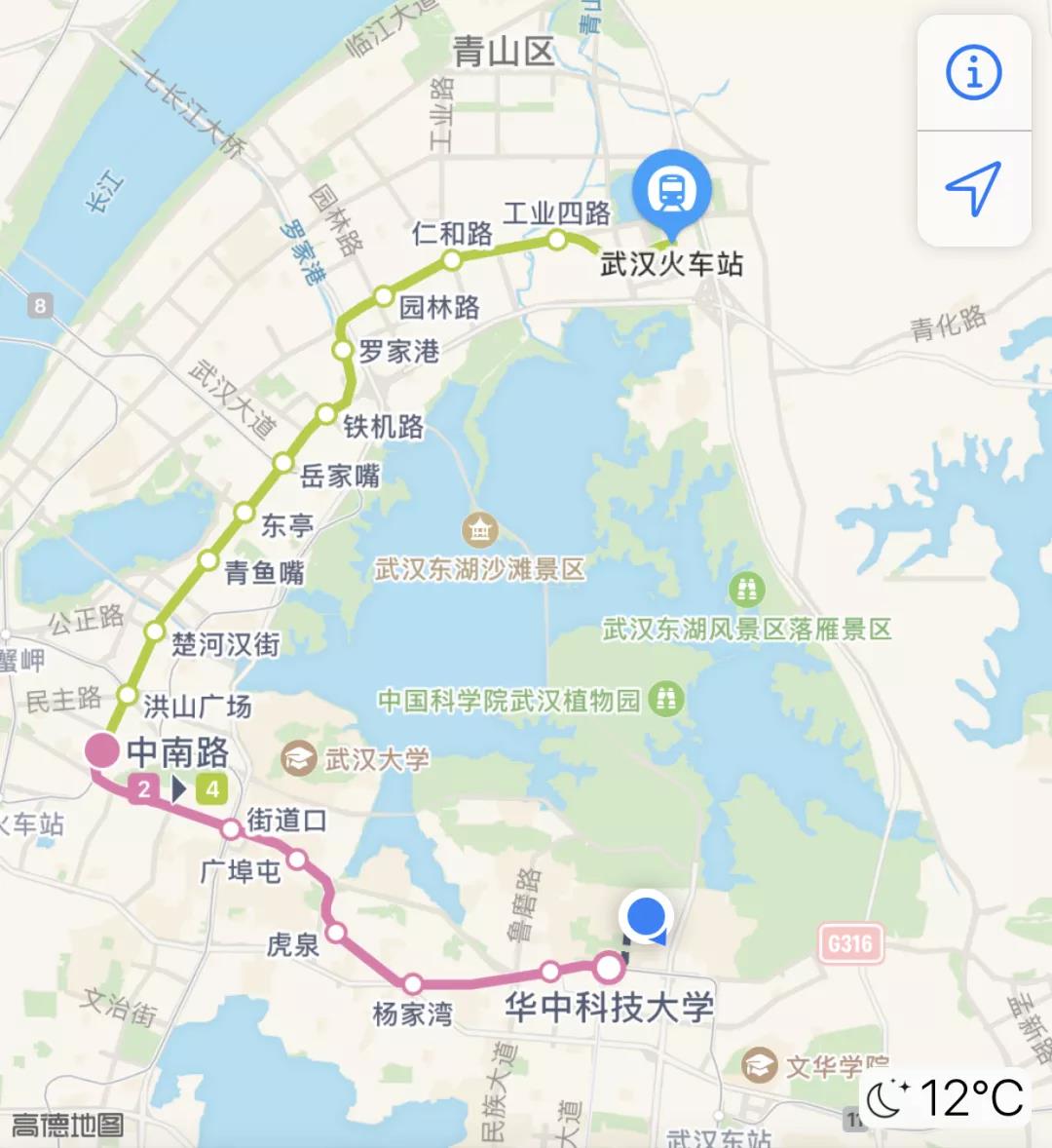Viewport: 1052px width, 1148px height.
Task: Select the 武汉火车站 train station pin
Action: tap(671, 191)
